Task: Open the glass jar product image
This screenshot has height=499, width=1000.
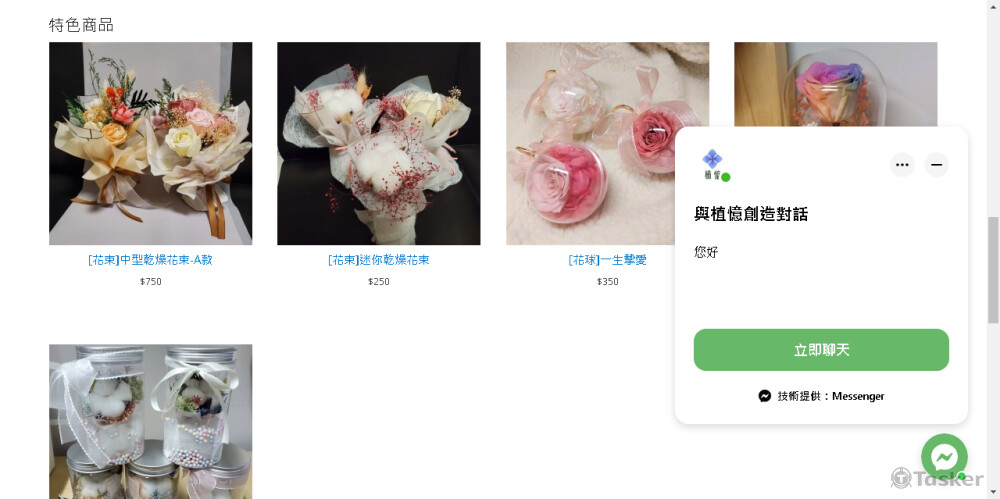Action: [x=150, y=420]
